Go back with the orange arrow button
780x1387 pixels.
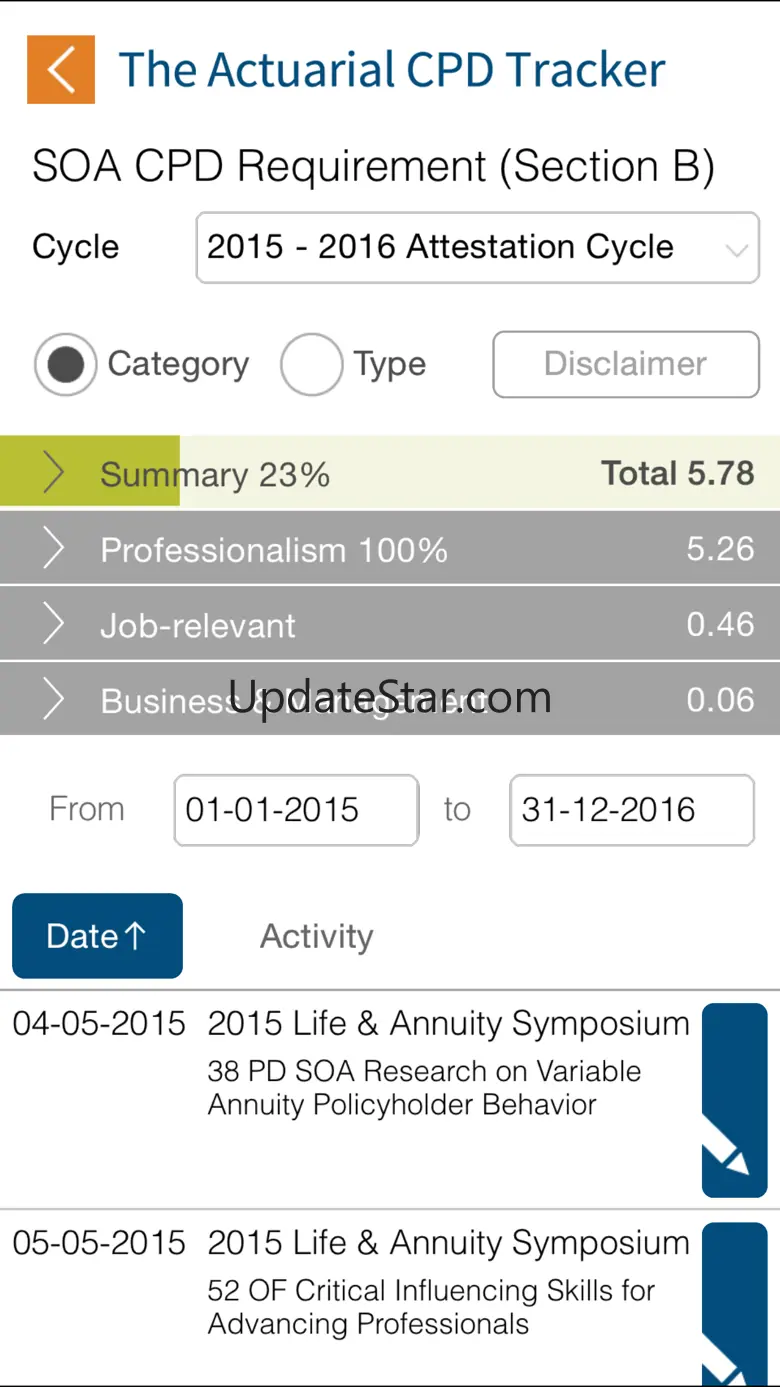tap(61, 70)
